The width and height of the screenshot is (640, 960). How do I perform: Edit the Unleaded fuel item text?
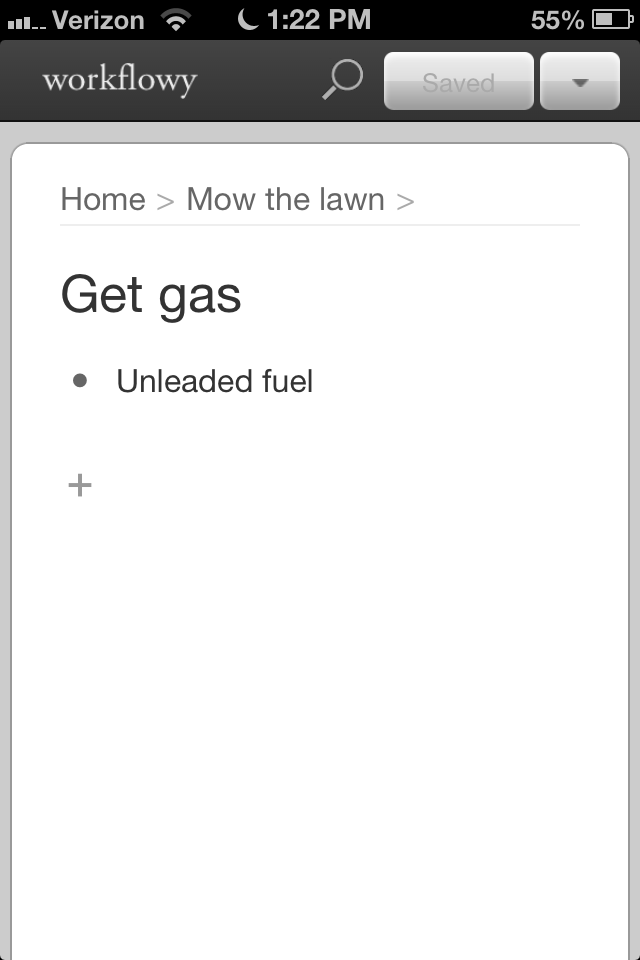click(214, 381)
